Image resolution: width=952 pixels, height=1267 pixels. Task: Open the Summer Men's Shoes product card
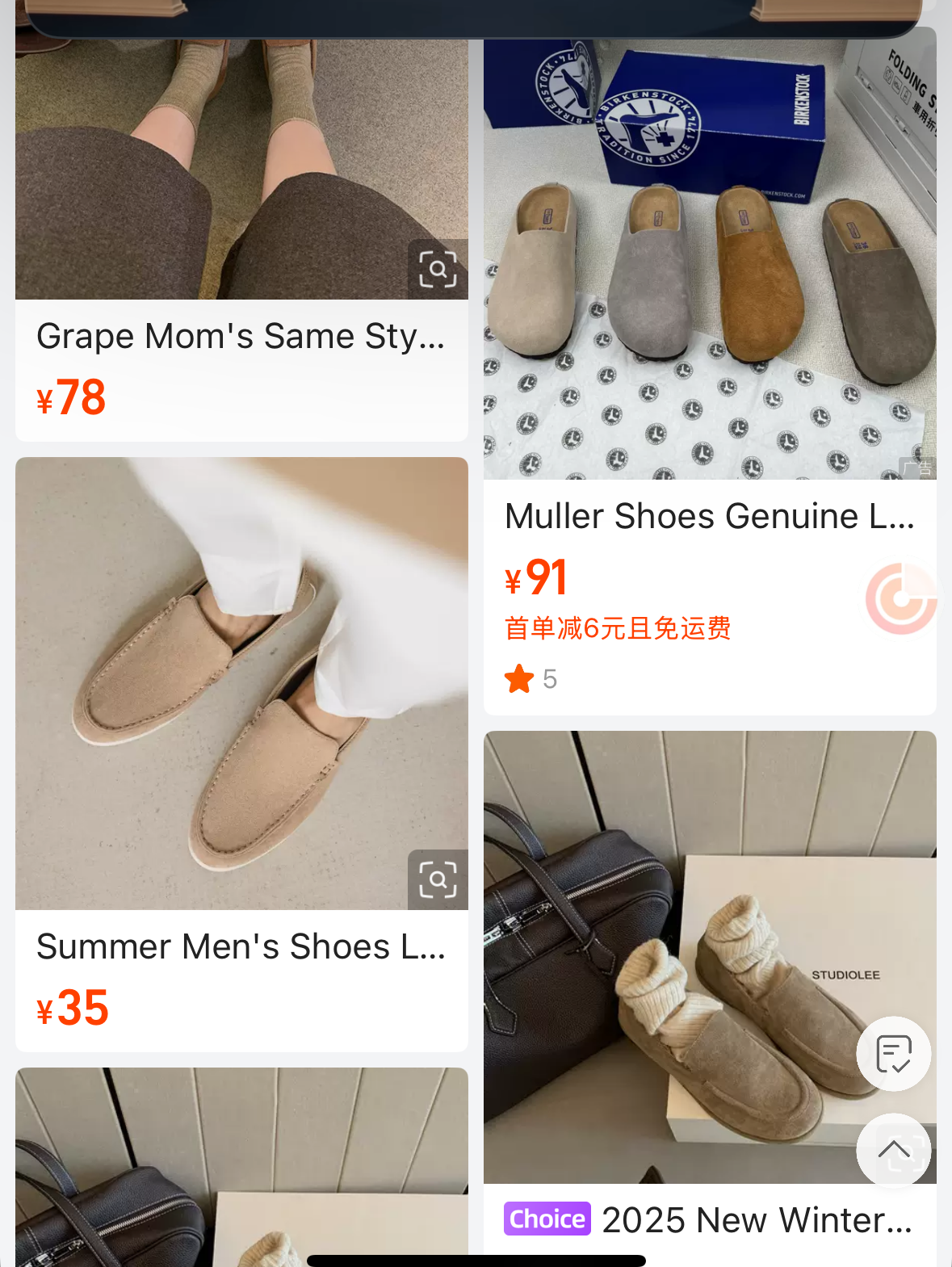241,946
